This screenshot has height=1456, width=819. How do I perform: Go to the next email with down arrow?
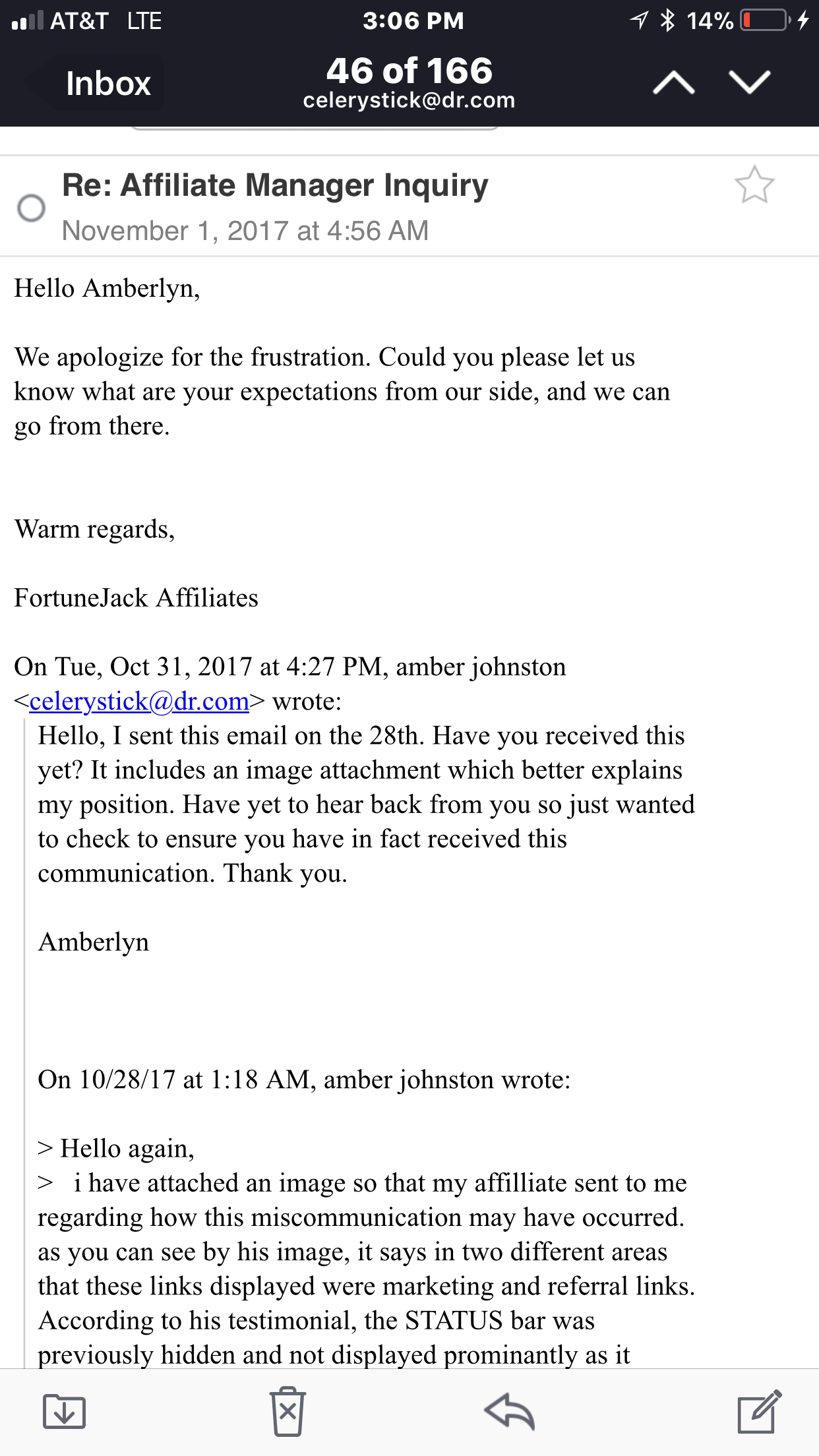[749, 83]
